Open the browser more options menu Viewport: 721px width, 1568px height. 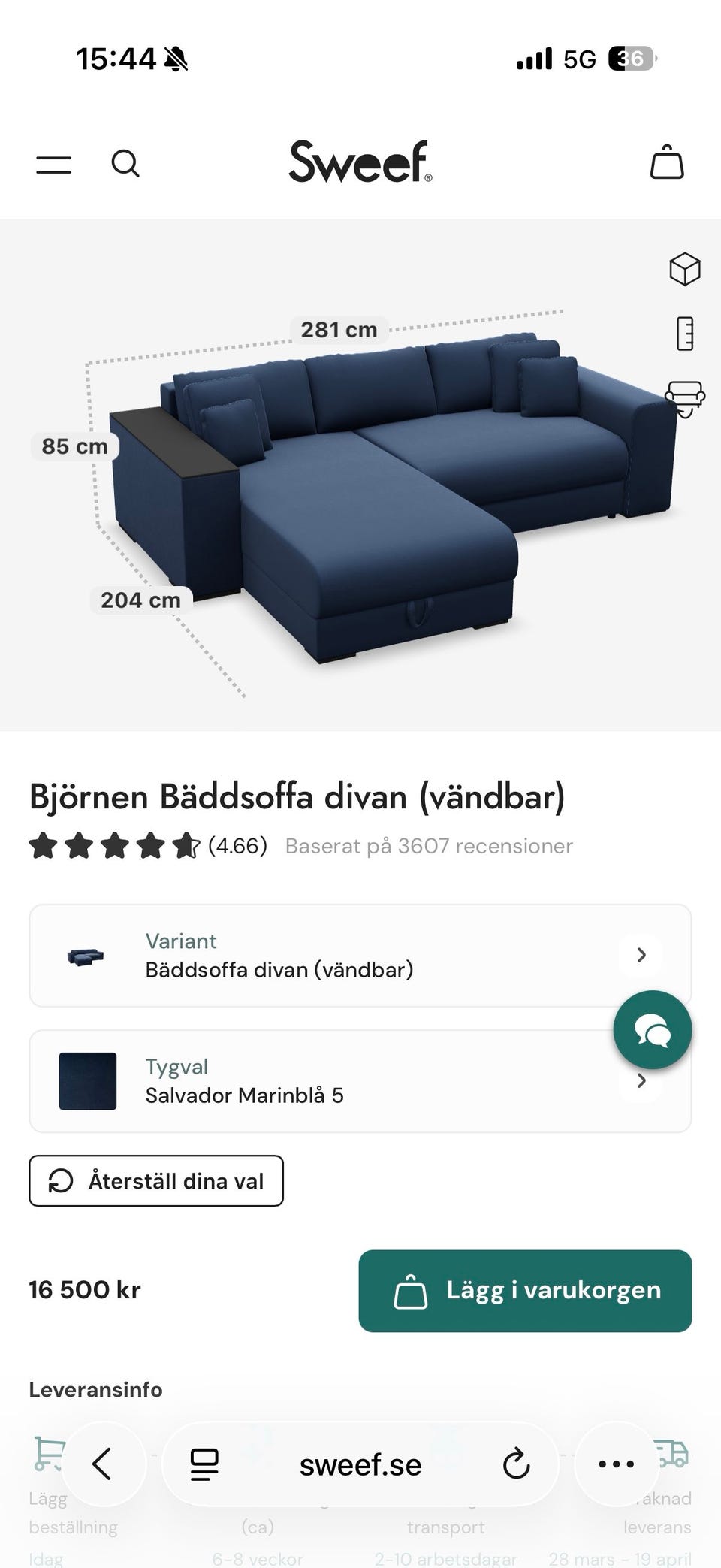click(616, 1464)
